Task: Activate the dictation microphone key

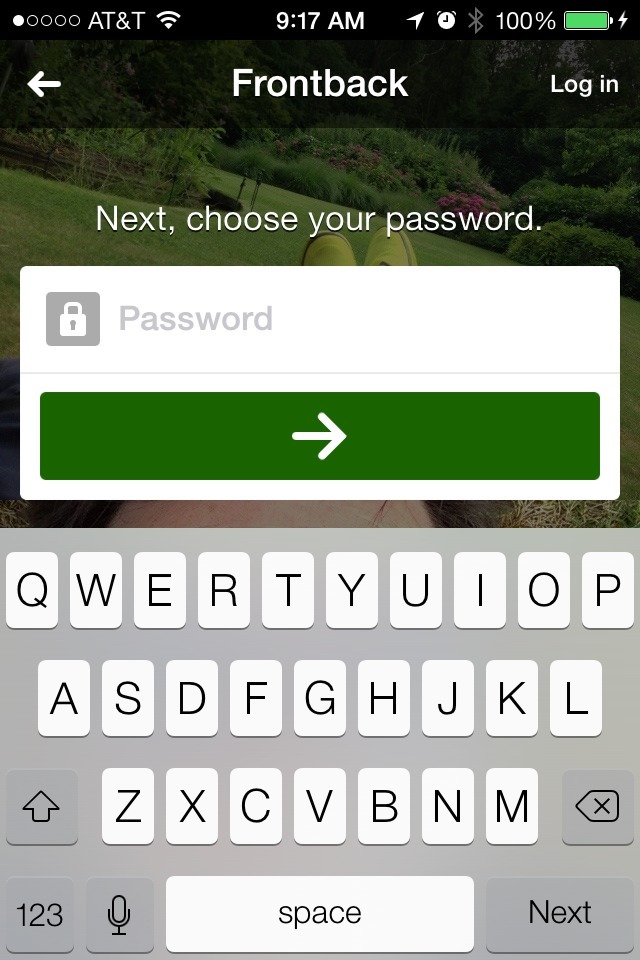Action: coord(120,914)
